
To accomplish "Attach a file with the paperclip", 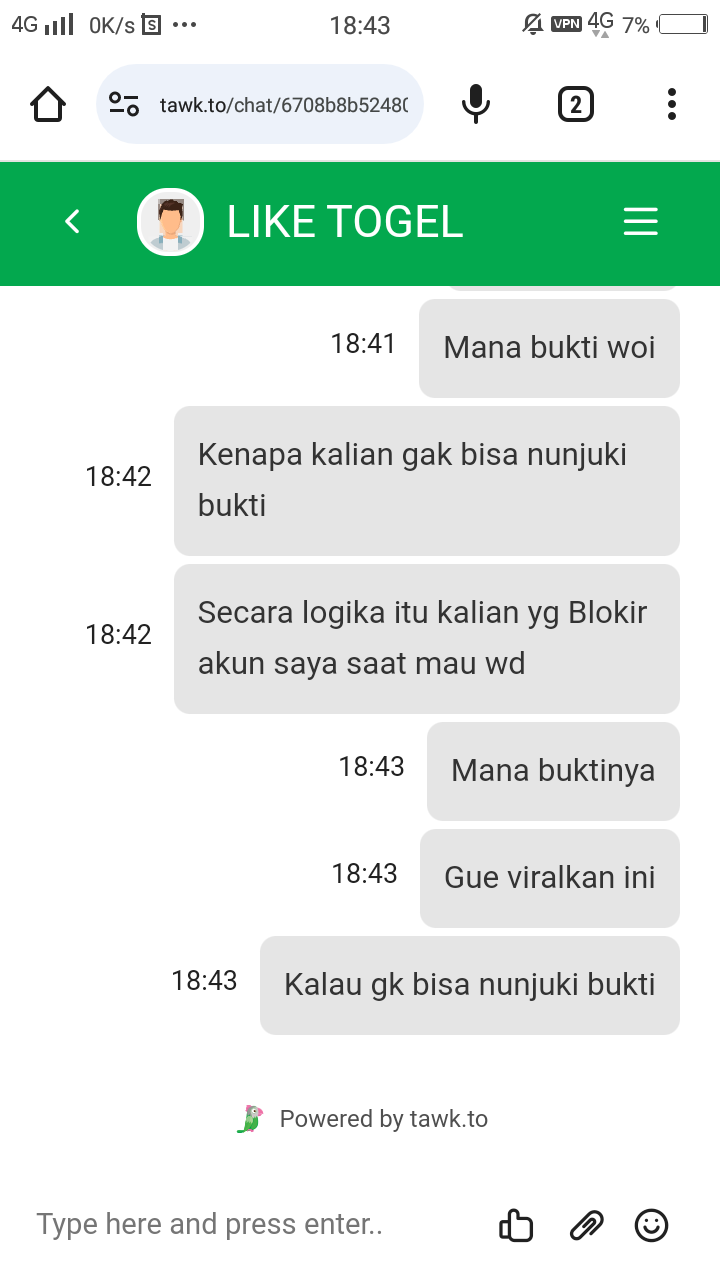I will (x=587, y=1225).
